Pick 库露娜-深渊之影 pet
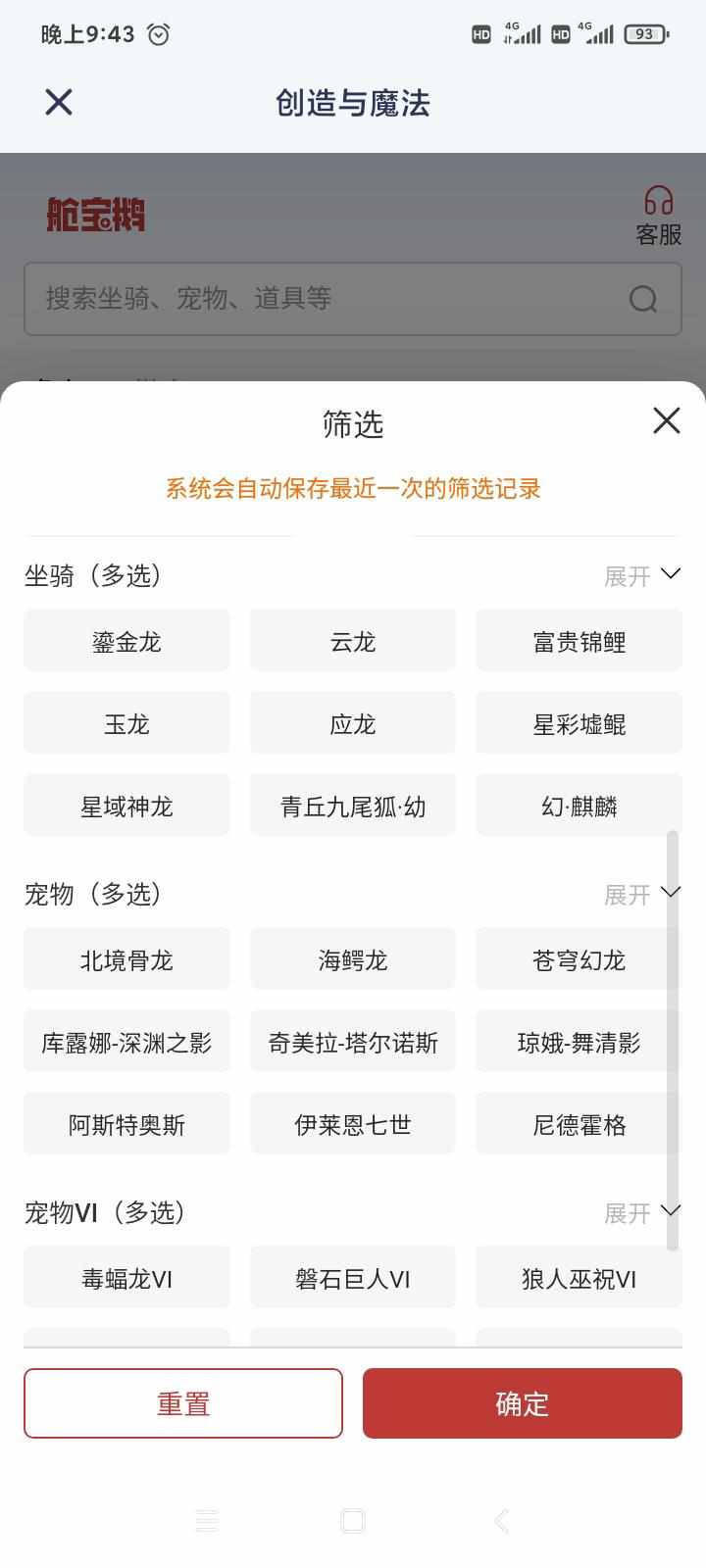The height and width of the screenshot is (1568, 706). click(126, 1042)
